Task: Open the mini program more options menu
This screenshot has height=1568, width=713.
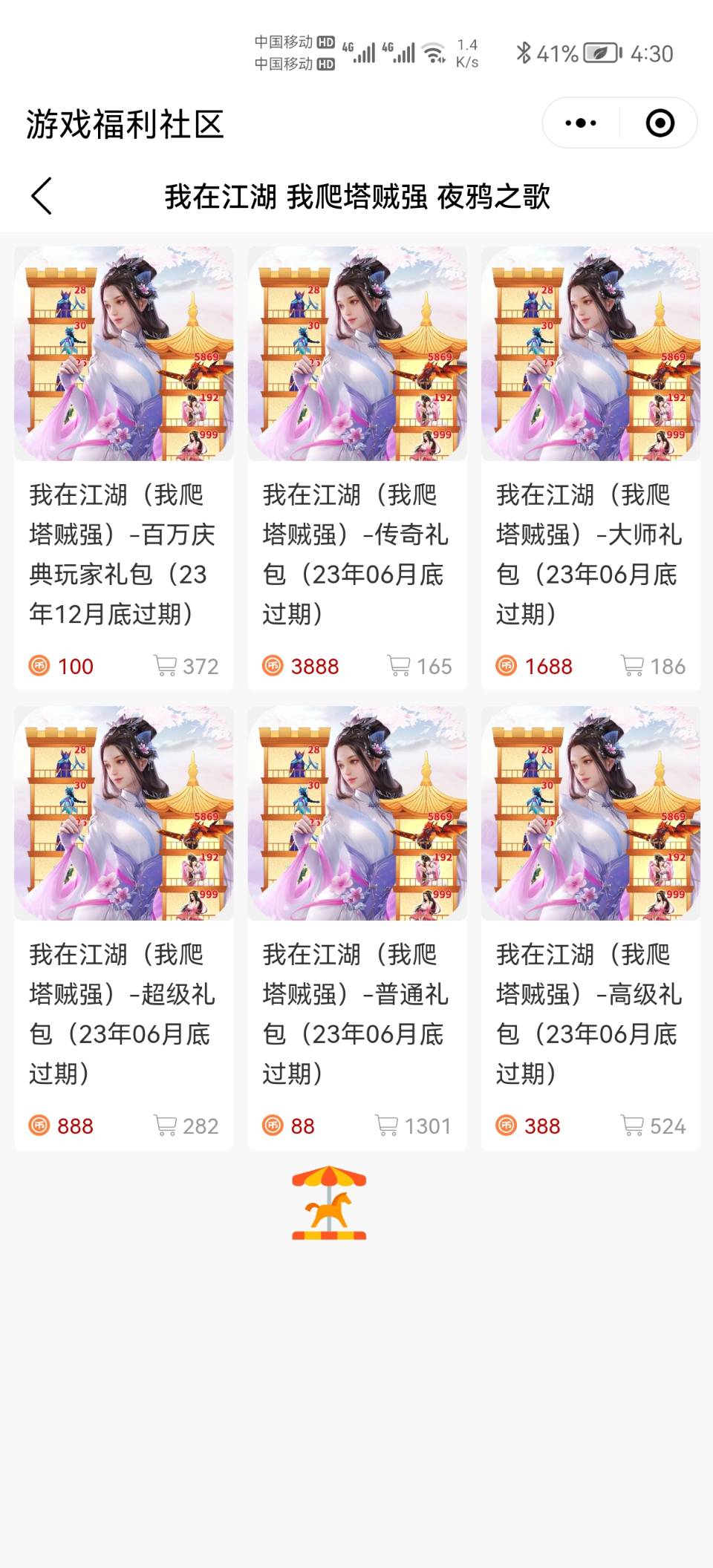Action: 581,123
